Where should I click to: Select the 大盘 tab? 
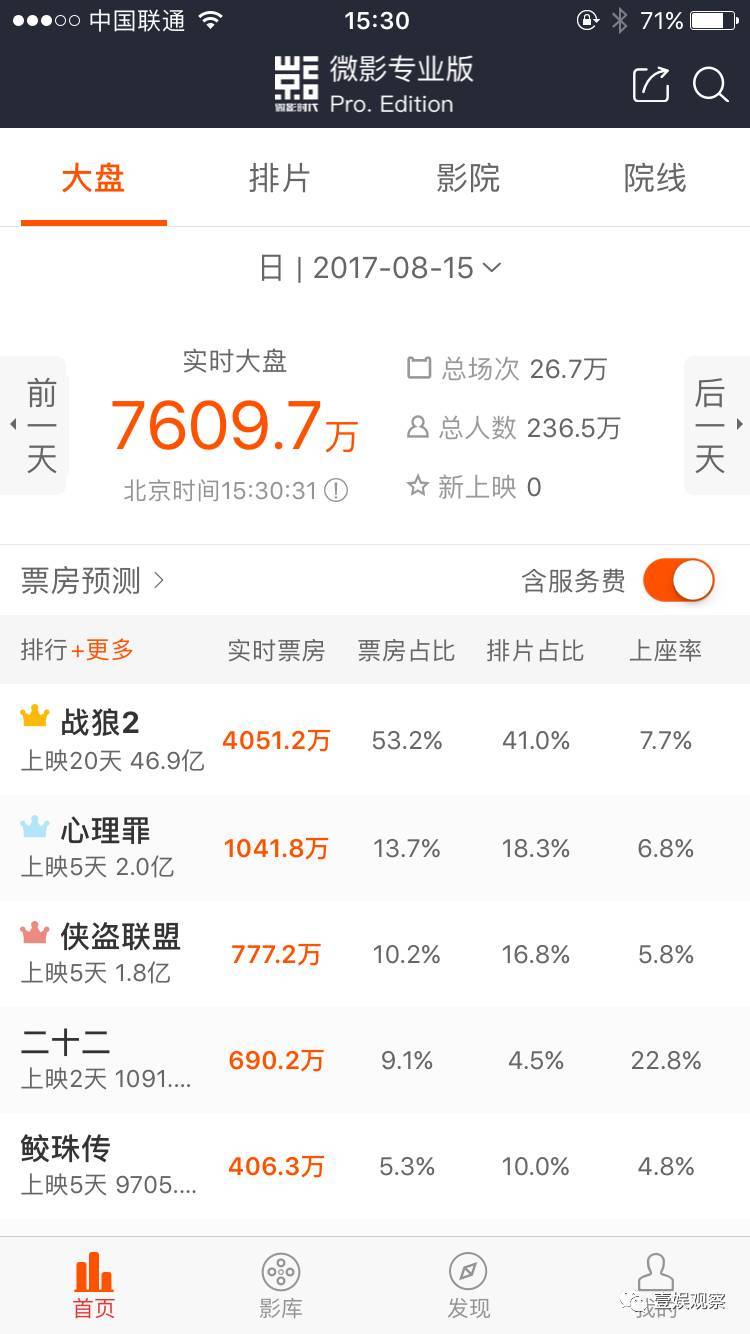click(x=93, y=179)
